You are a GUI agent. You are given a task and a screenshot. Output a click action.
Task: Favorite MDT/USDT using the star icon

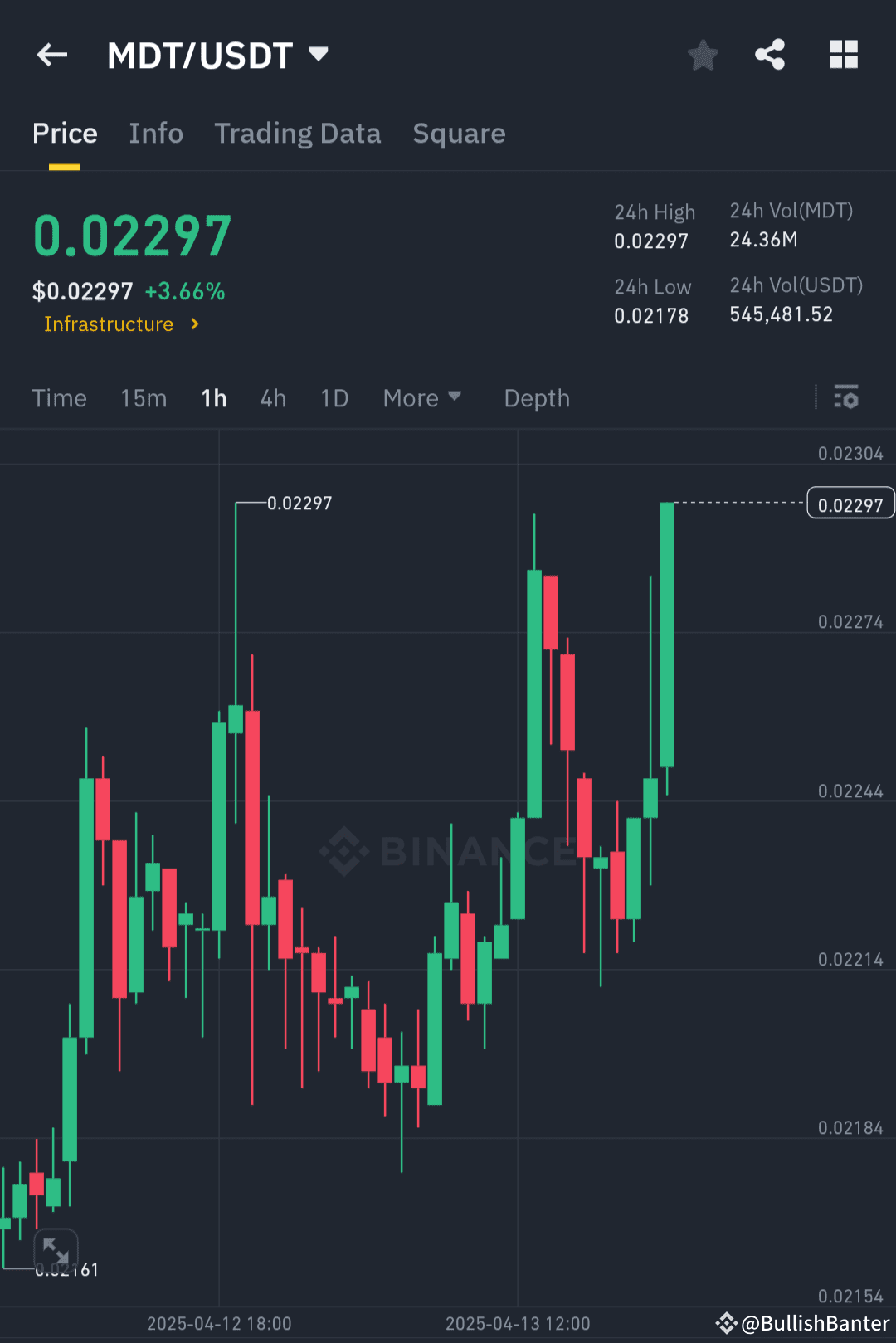pos(703,55)
